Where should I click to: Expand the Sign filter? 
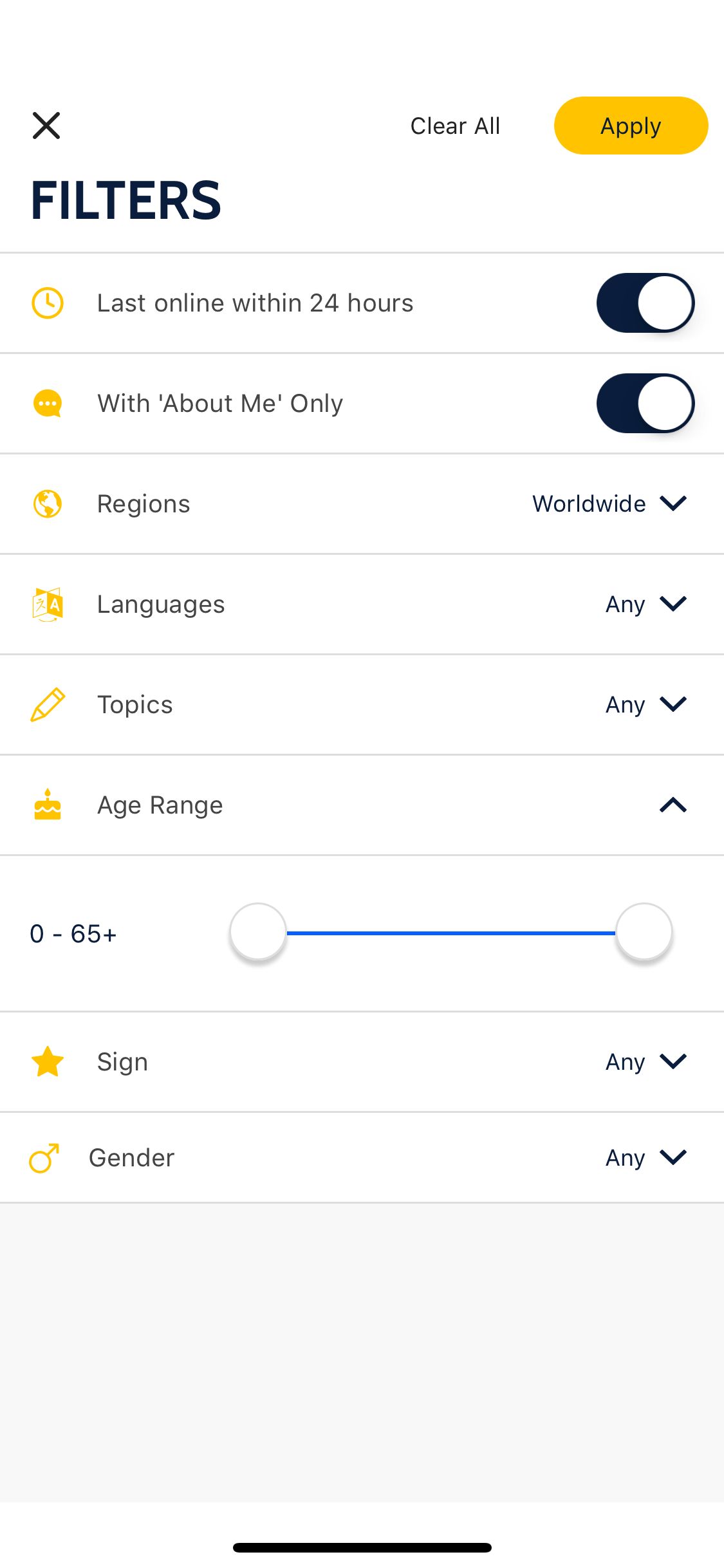tap(362, 1061)
